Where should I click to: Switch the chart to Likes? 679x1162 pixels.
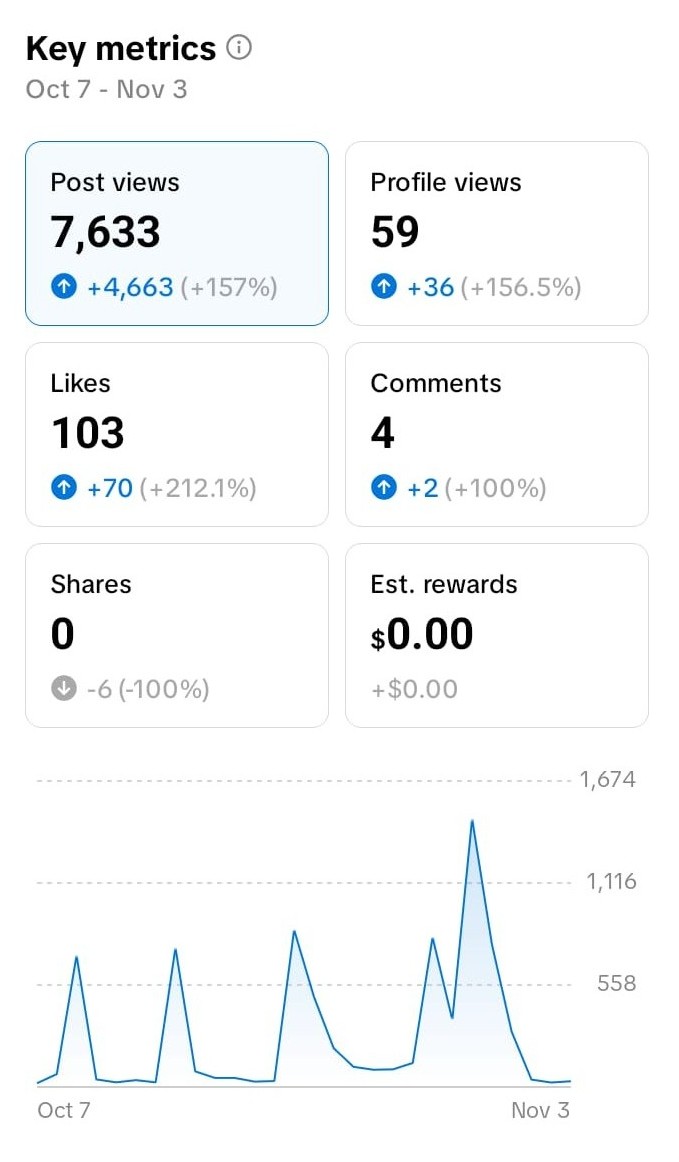point(177,434)
